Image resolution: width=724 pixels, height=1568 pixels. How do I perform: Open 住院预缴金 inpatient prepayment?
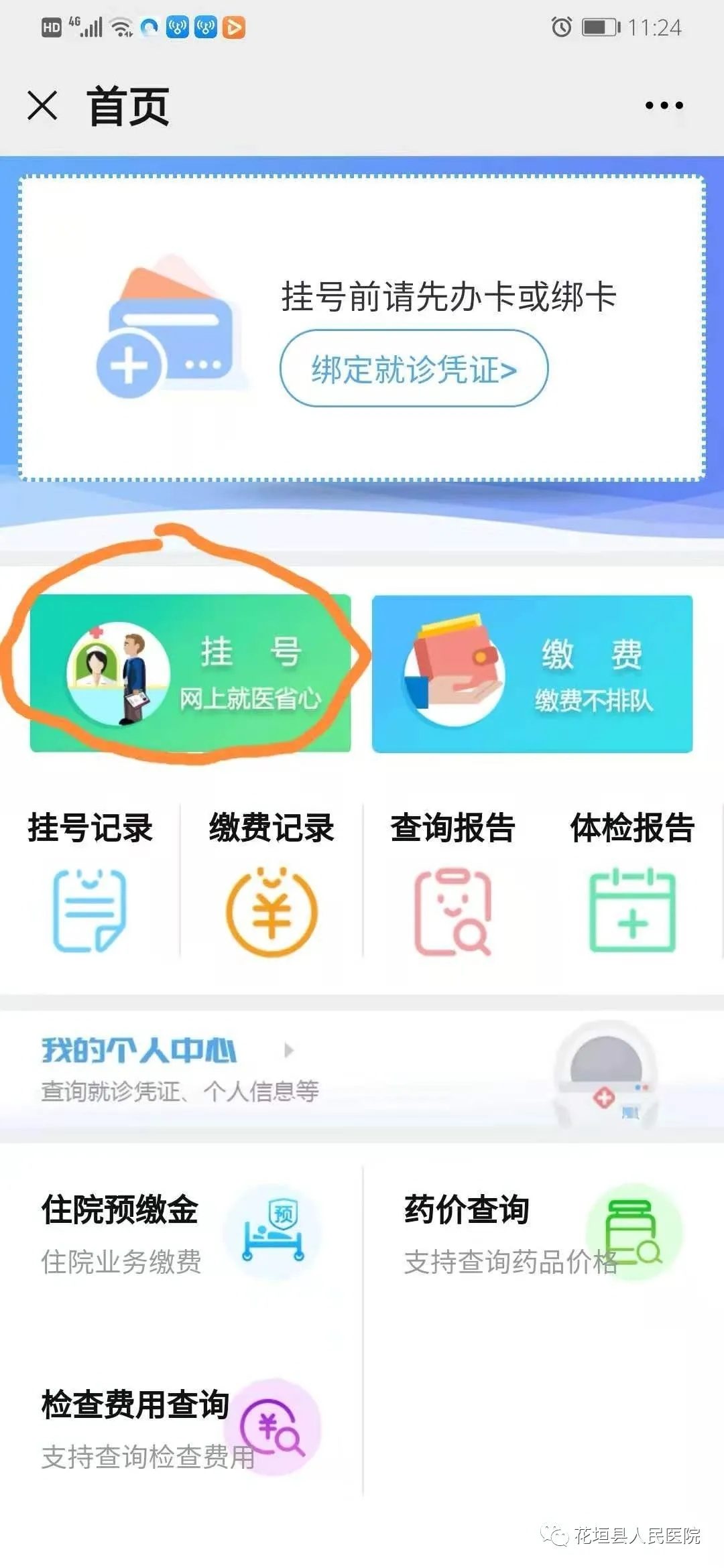click(181, 1234)
